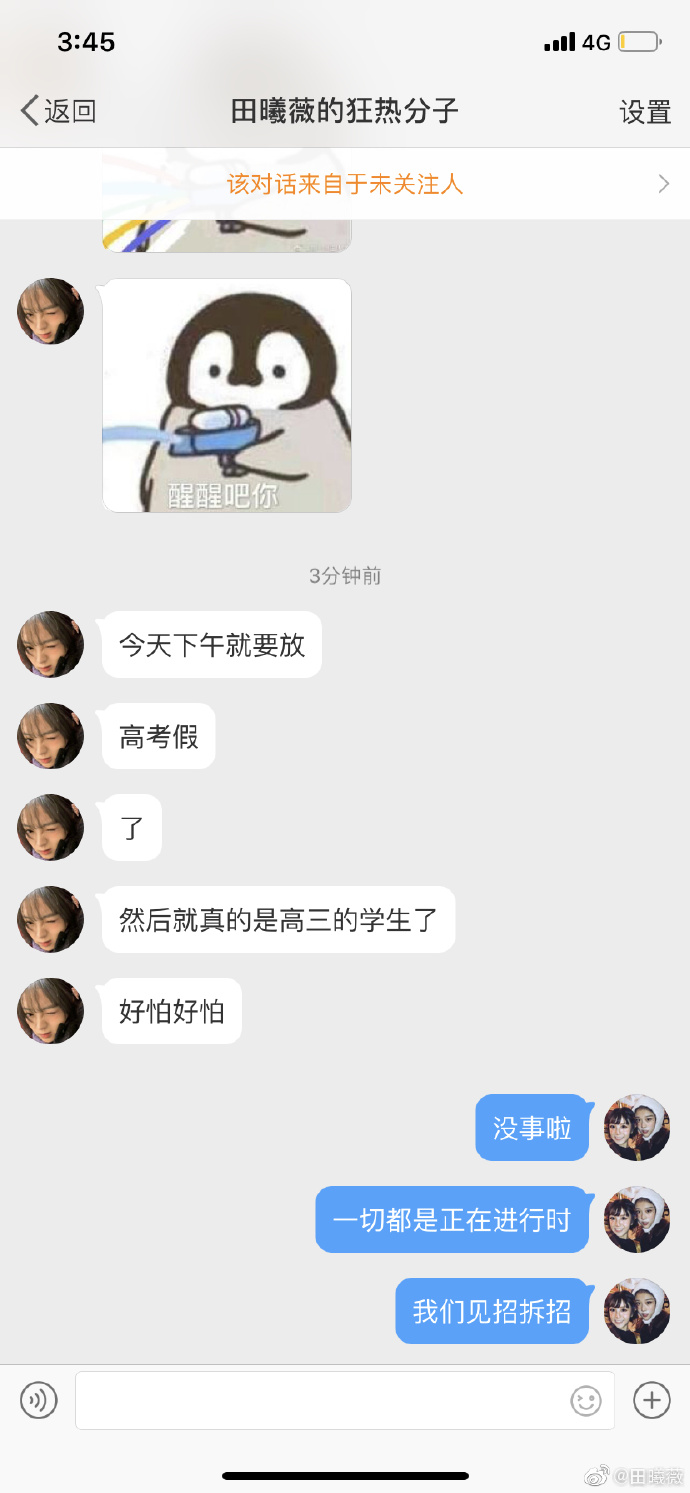Open 设置 chat settings

(x=644, y=112)
